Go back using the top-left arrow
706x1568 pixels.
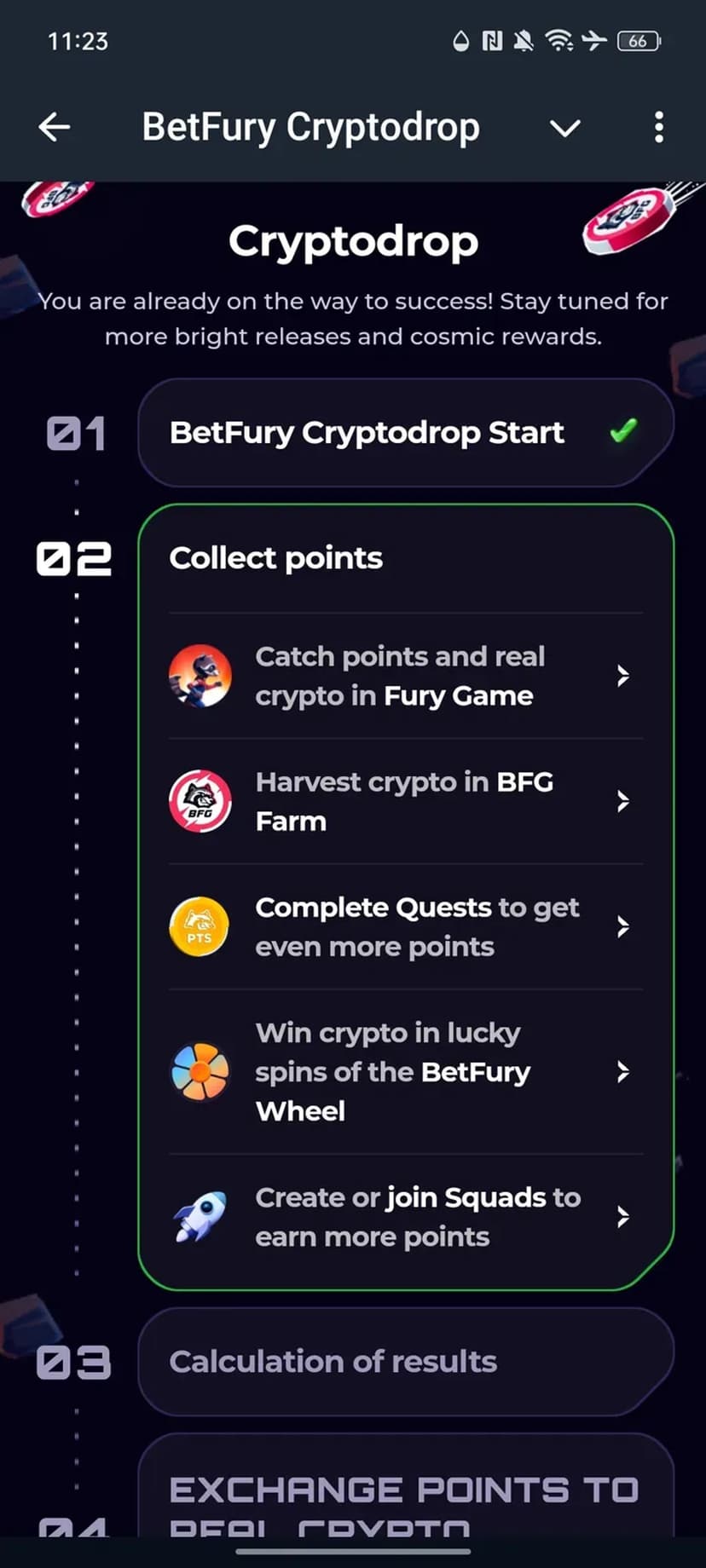pos(55,128)
